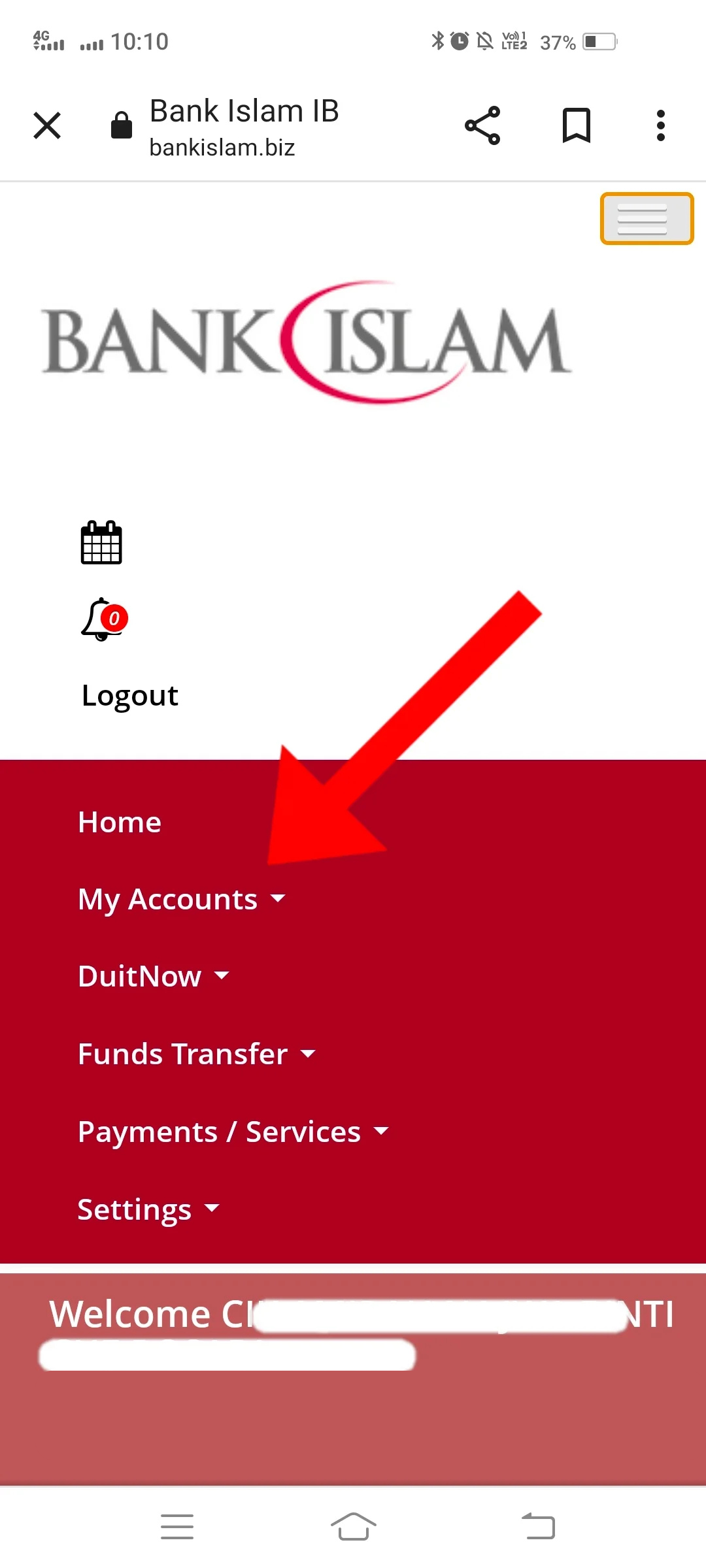
Task: Open the calendar icon
Action: coord(101,542)
